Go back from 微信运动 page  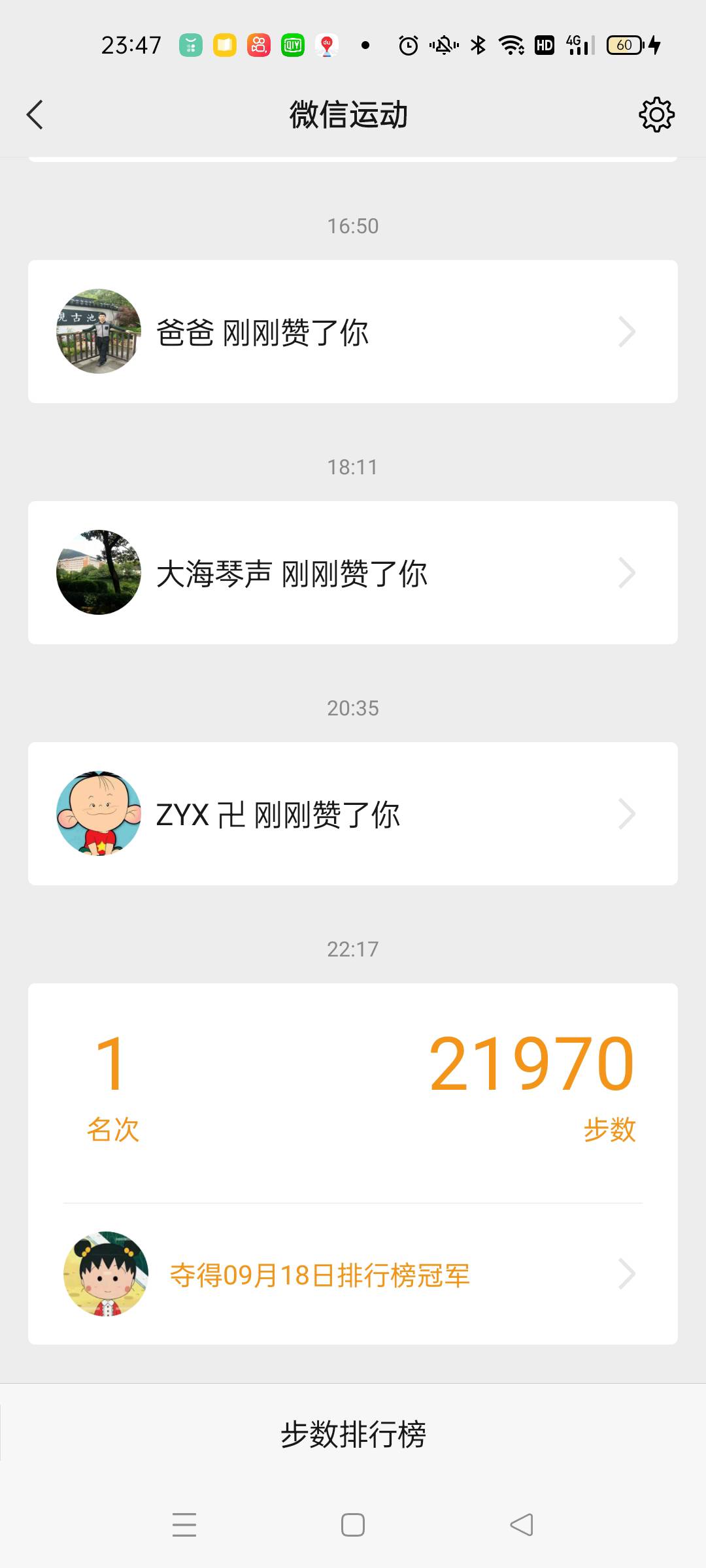[35, 115]
